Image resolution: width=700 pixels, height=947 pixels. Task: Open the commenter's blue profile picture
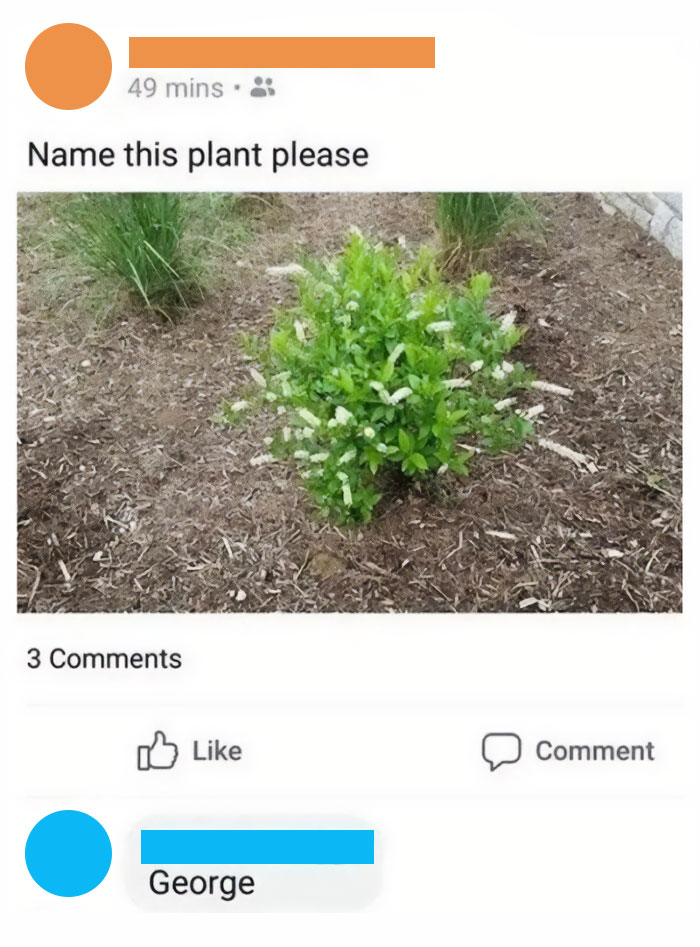pos(68,853)
